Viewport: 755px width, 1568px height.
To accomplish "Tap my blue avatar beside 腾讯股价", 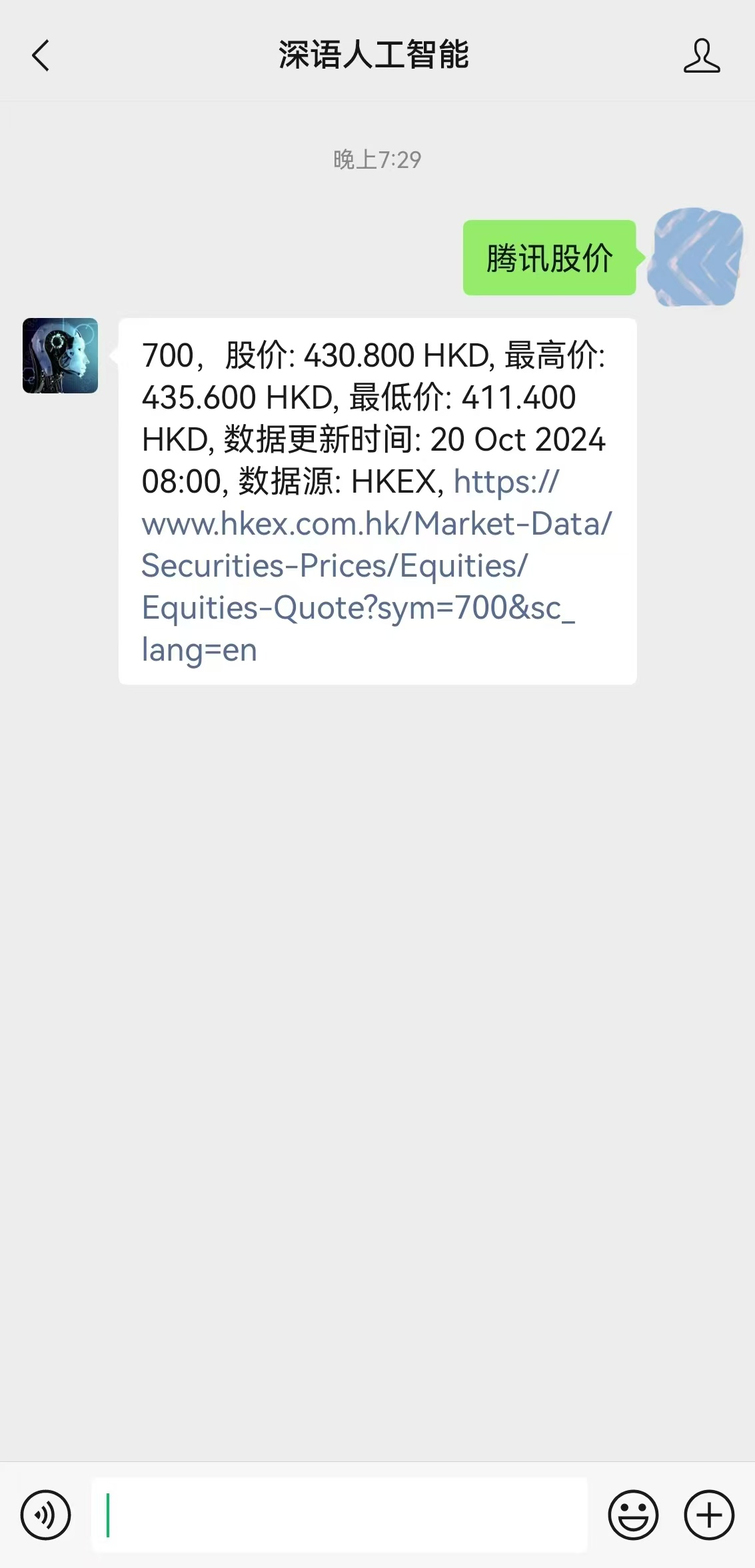I will [x=697, y=257].
